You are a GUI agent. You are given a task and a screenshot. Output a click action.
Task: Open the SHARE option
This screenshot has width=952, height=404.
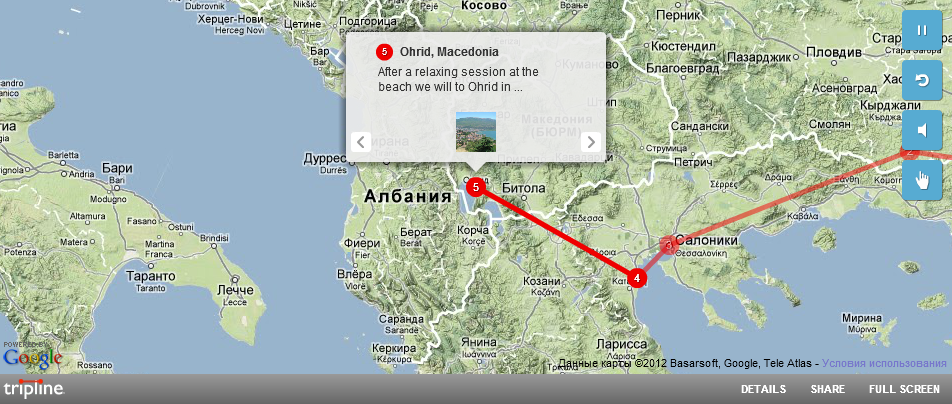827,389
